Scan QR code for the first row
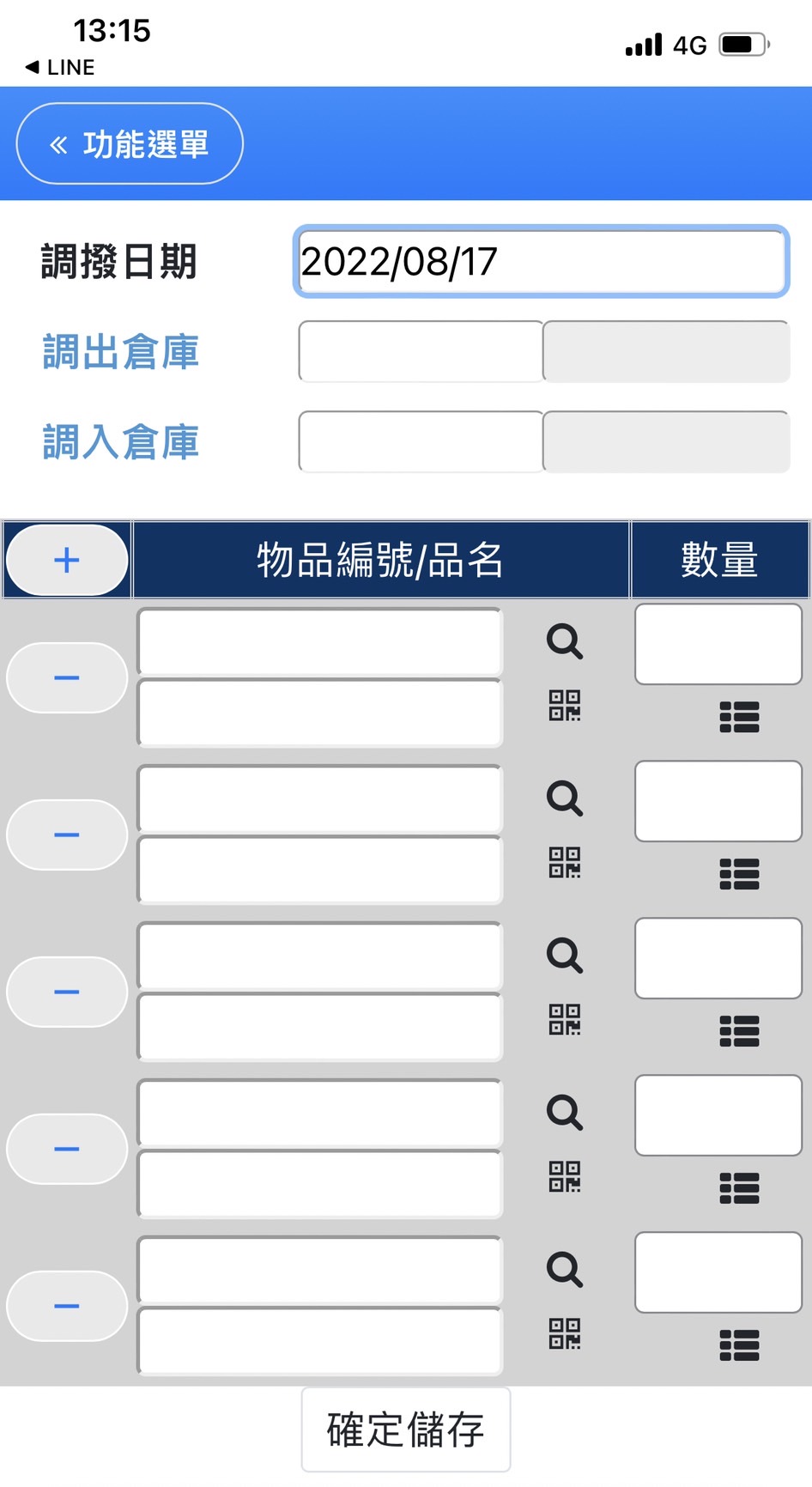 (565, 706)
